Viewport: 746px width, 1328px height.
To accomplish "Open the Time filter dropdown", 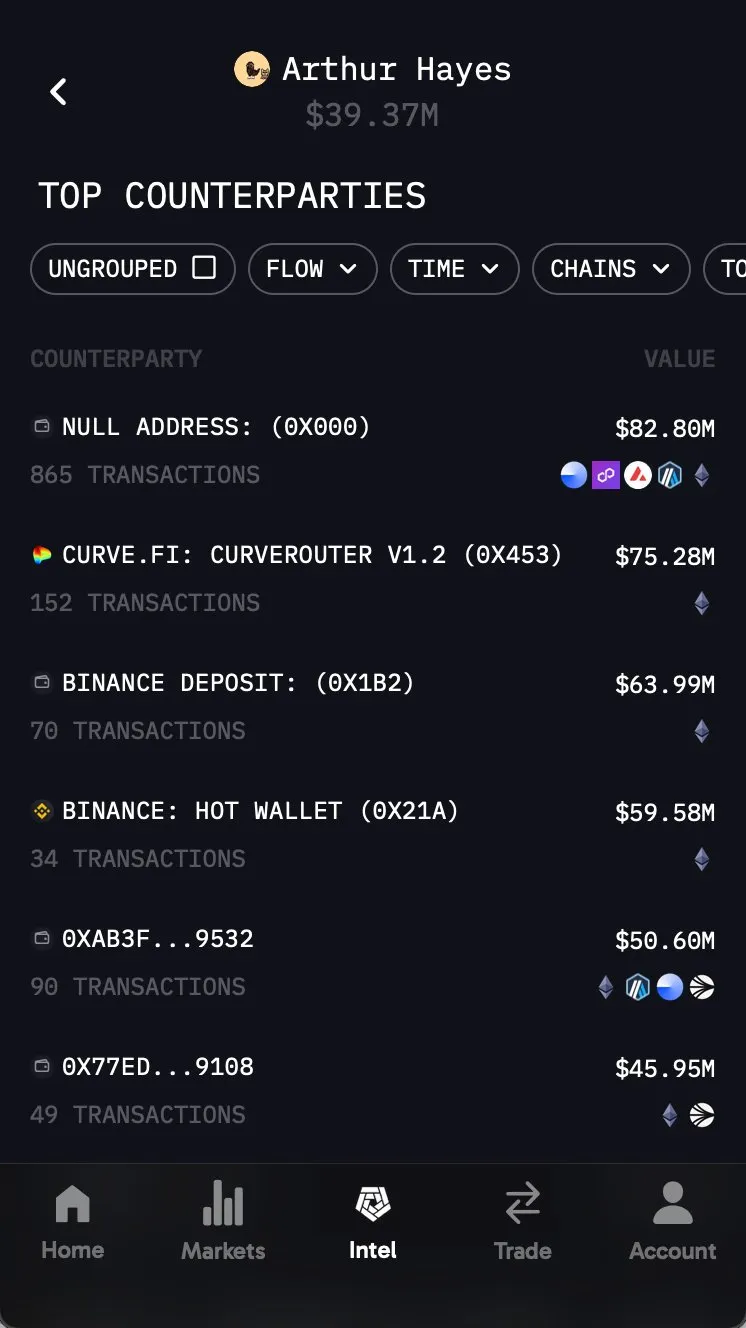I will click(454, 269).
